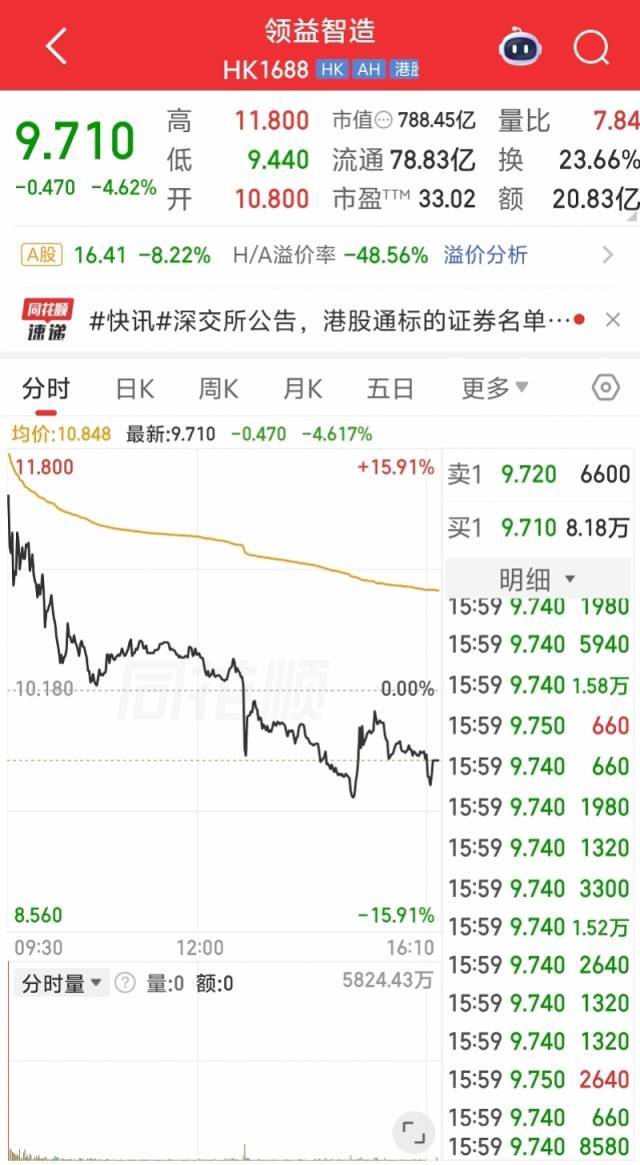Open the robot assistant icon
Screen dimensions: 640x1165
(x=520, y=47)
